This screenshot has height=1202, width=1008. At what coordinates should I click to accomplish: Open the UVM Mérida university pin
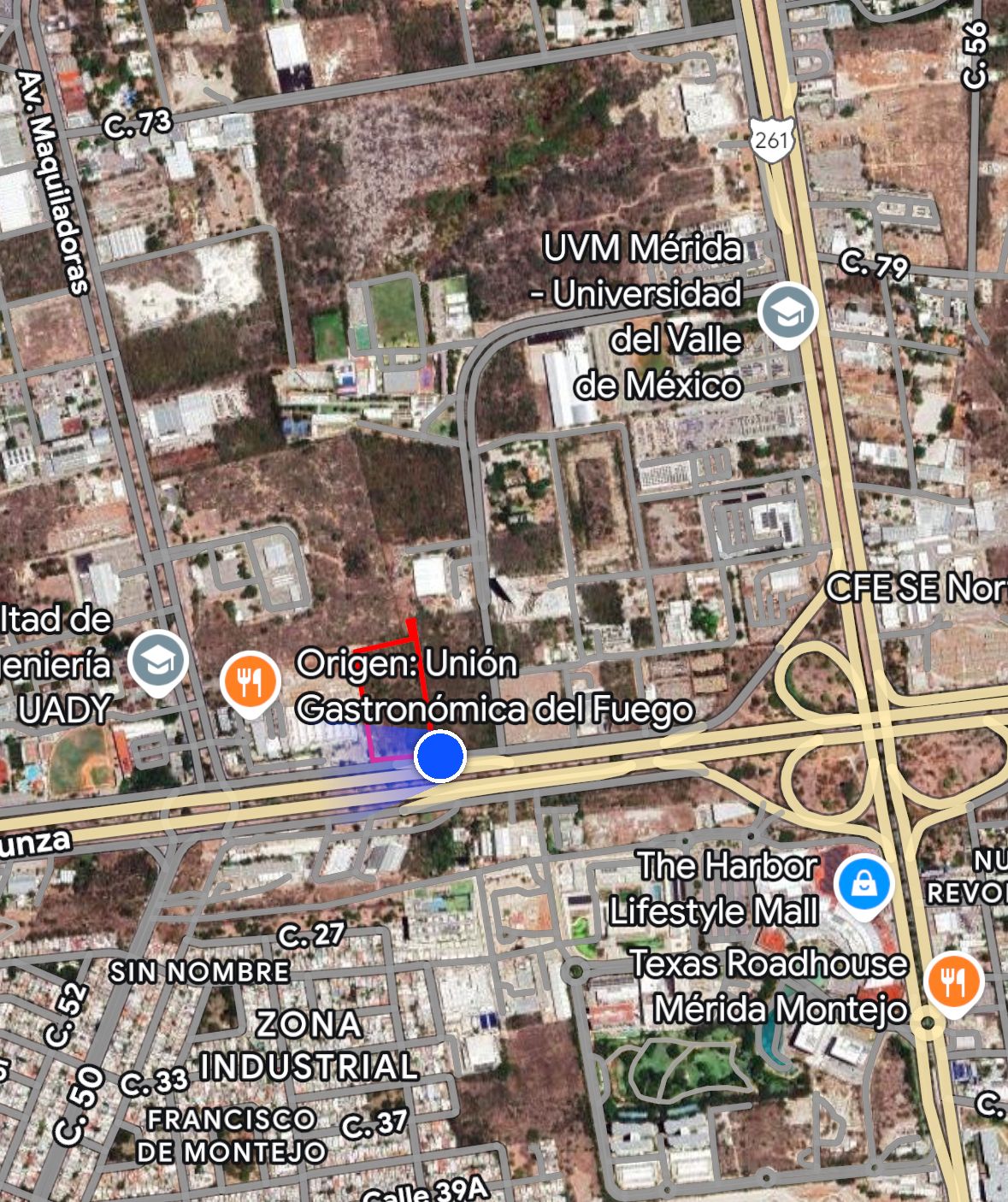[787, 313]
